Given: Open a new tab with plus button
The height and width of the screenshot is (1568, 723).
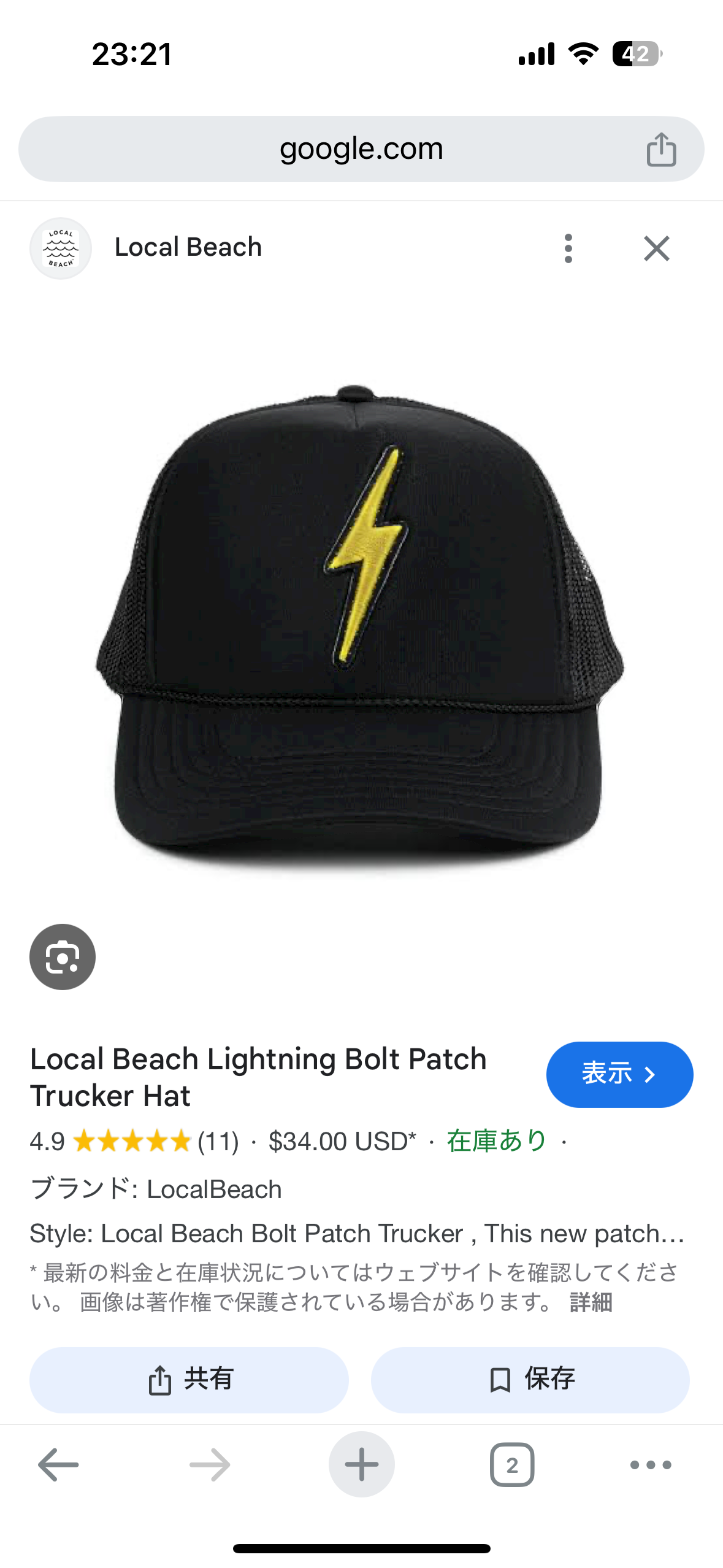Looking at the screenshot, I should [361, 1464].
